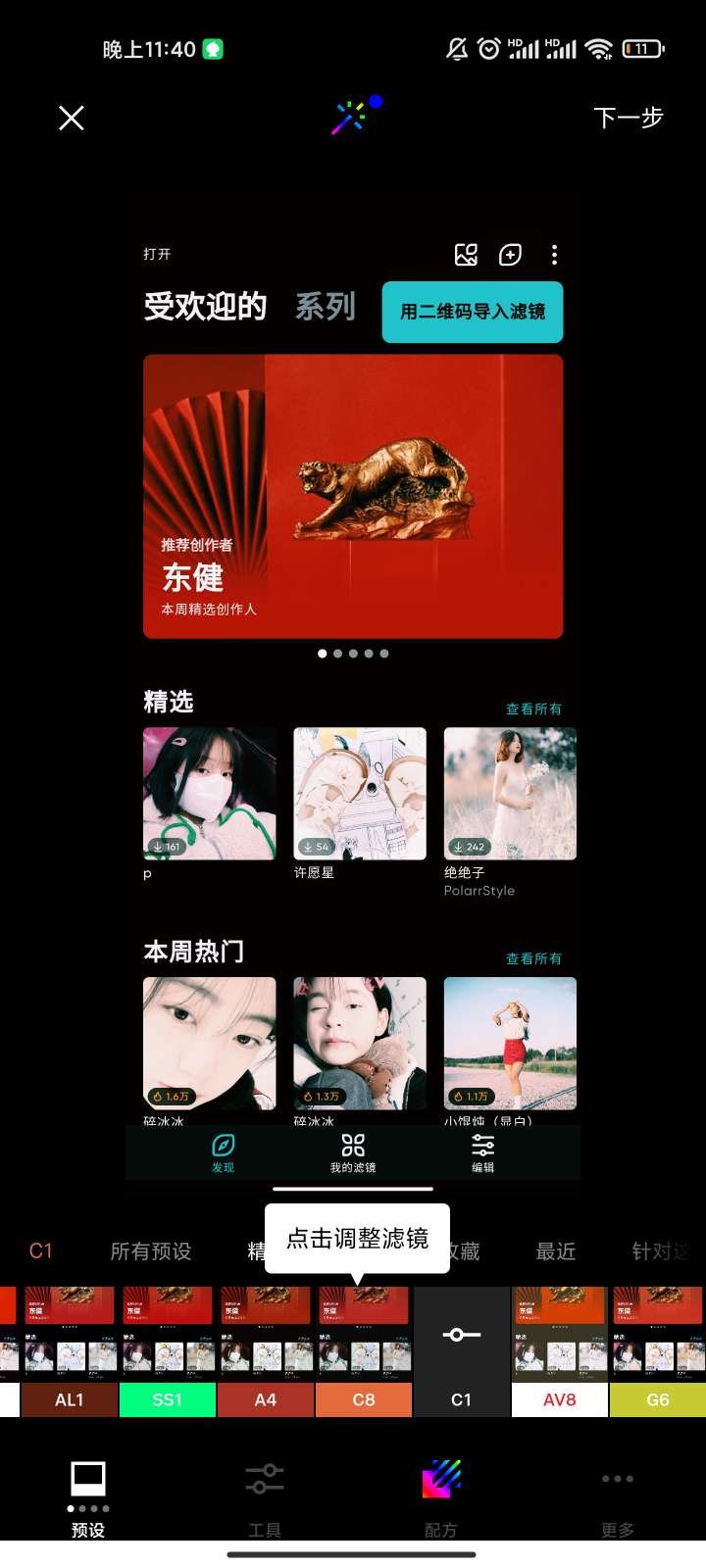Screen dimensions: 706x1568
Task: Open the 绝绝子 filter by PolarrStyle
Action: (x=510, y=794)
